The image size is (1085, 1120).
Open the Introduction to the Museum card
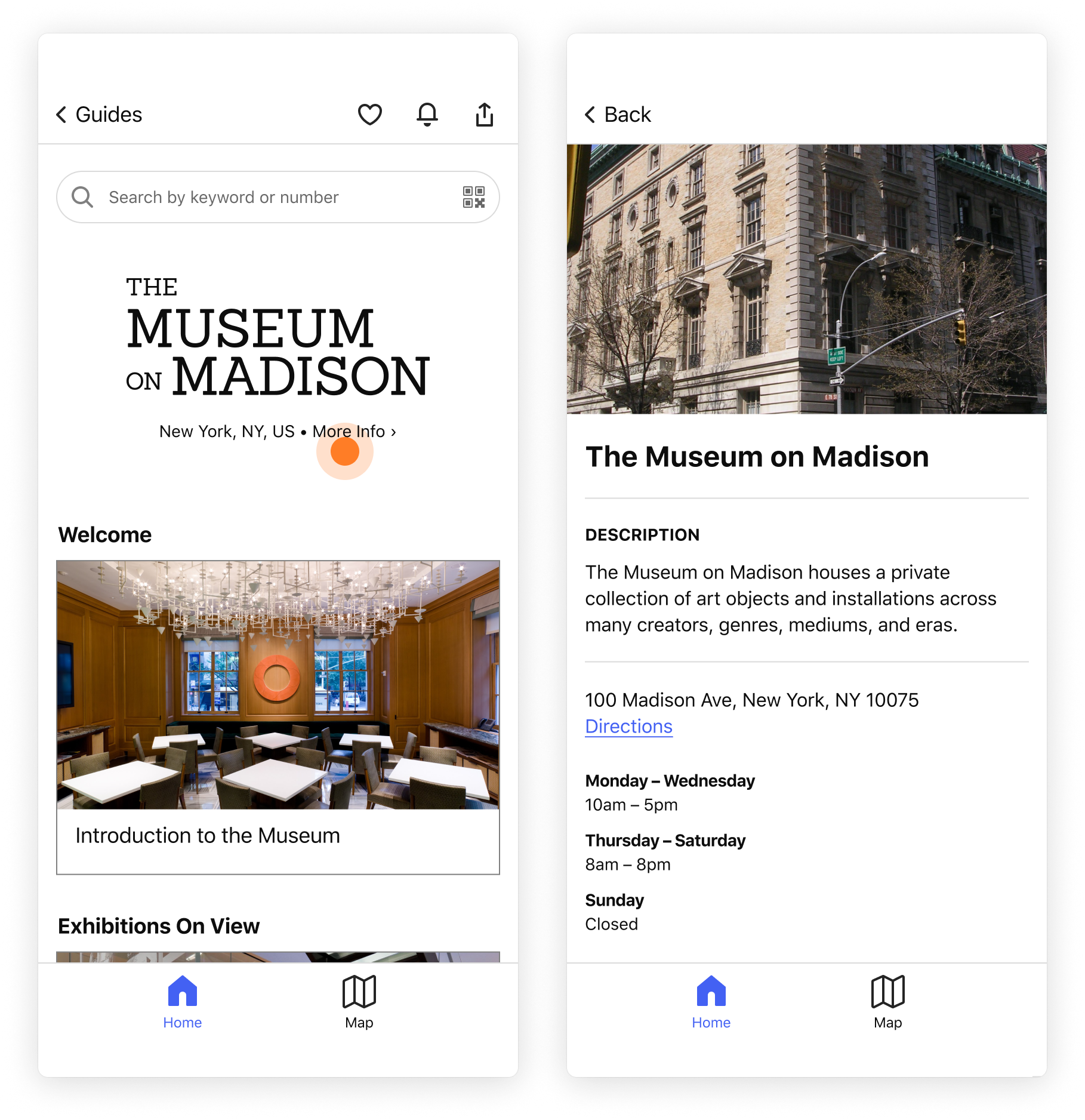tap(278, 716)
